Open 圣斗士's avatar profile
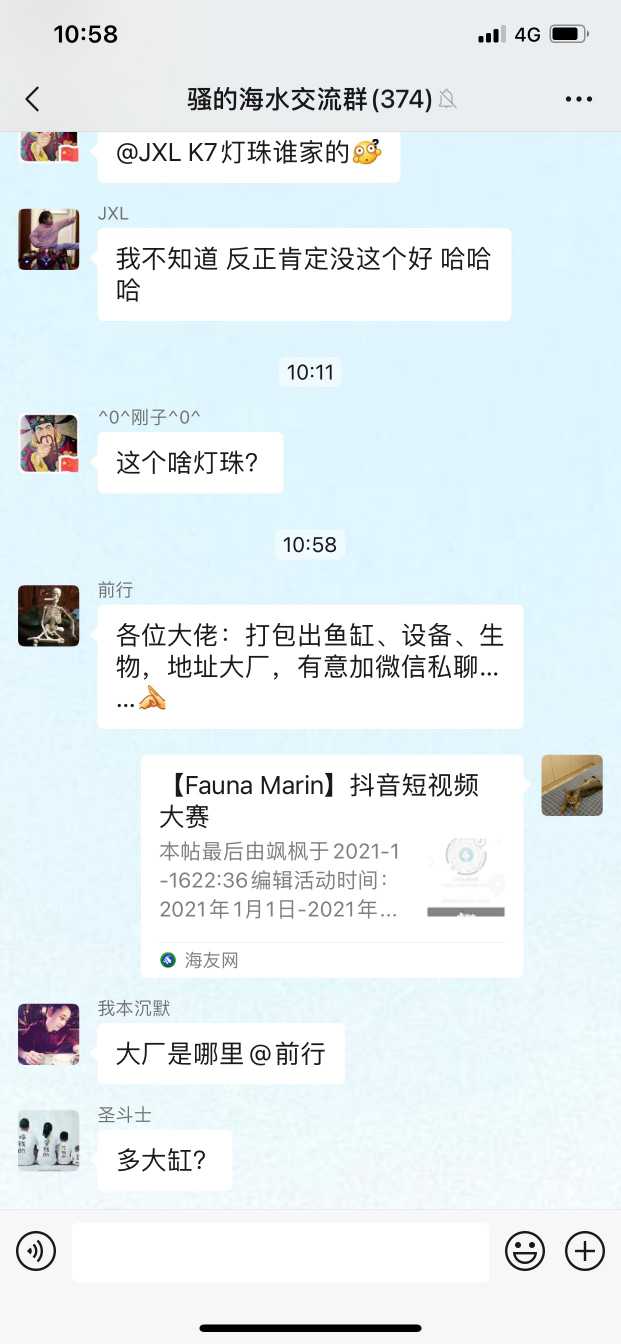621x1344 pixels. [49, 1141]
